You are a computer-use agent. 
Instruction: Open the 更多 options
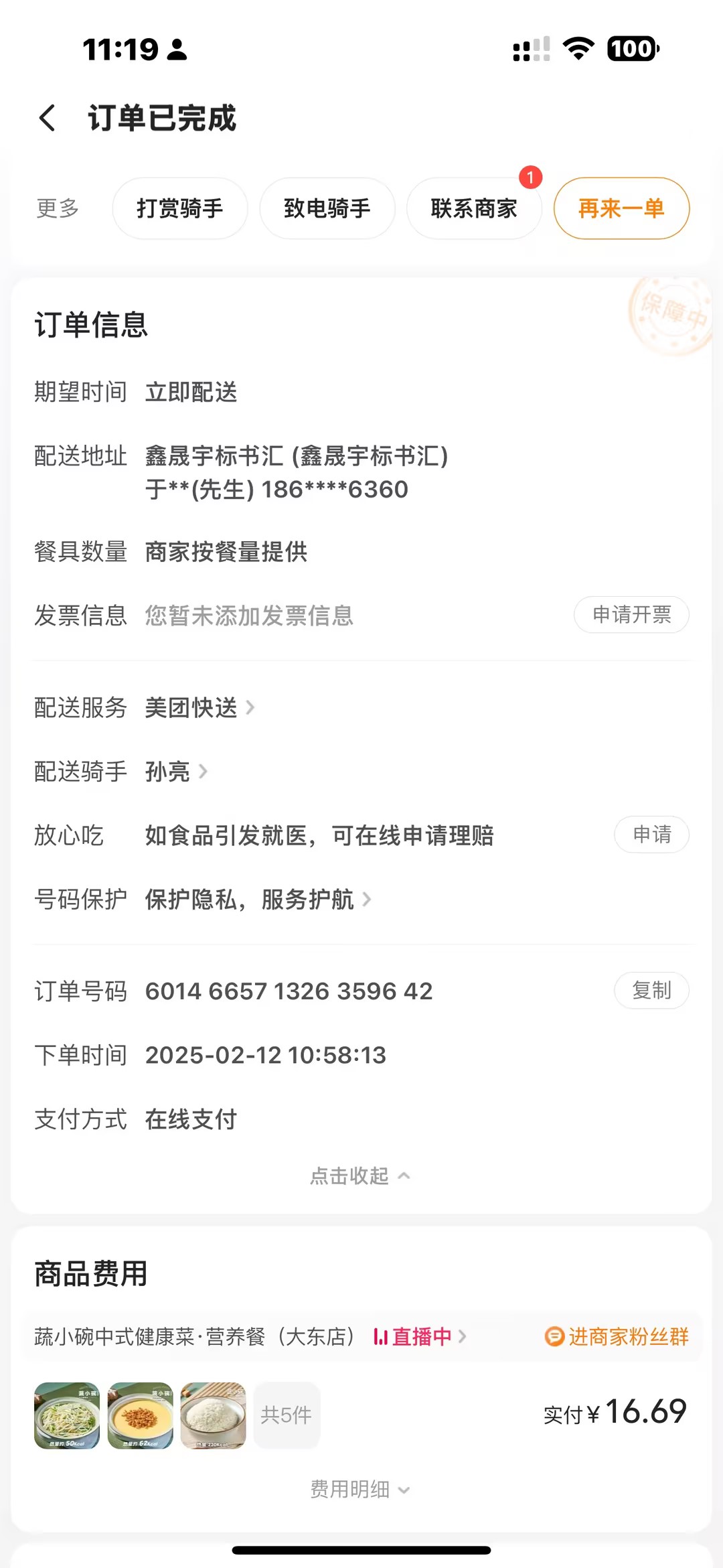pyautogui.click(x=58, y=208)
